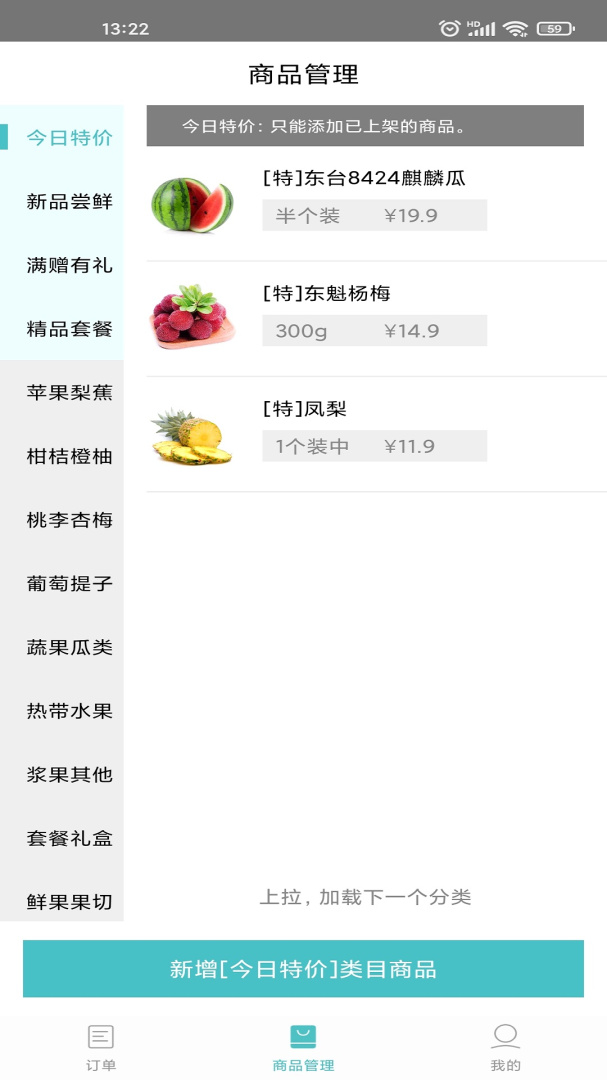Screen dimensions: 607x1080
Task: Select the 葡萄提子 category
Action: click(69, 584)
